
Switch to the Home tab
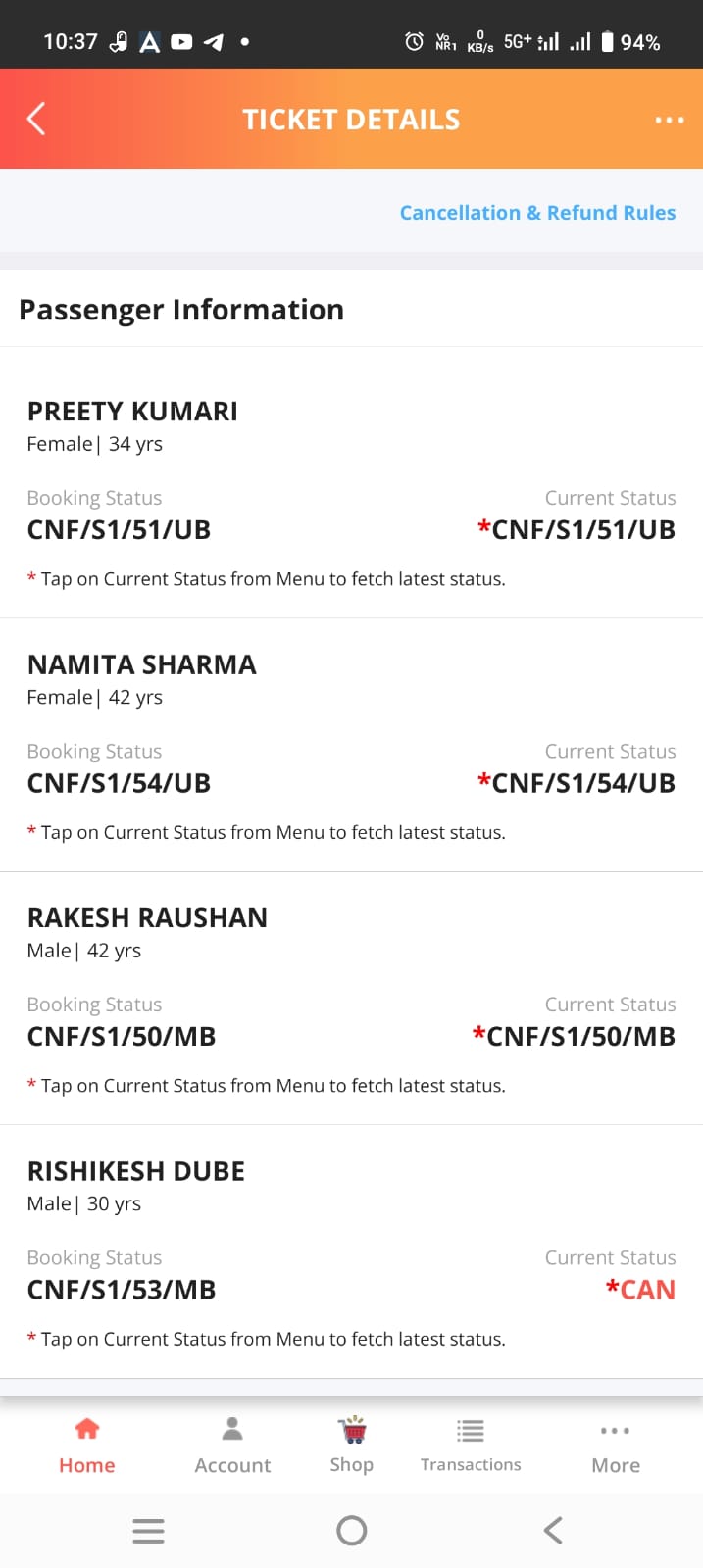click(87, 1445)
